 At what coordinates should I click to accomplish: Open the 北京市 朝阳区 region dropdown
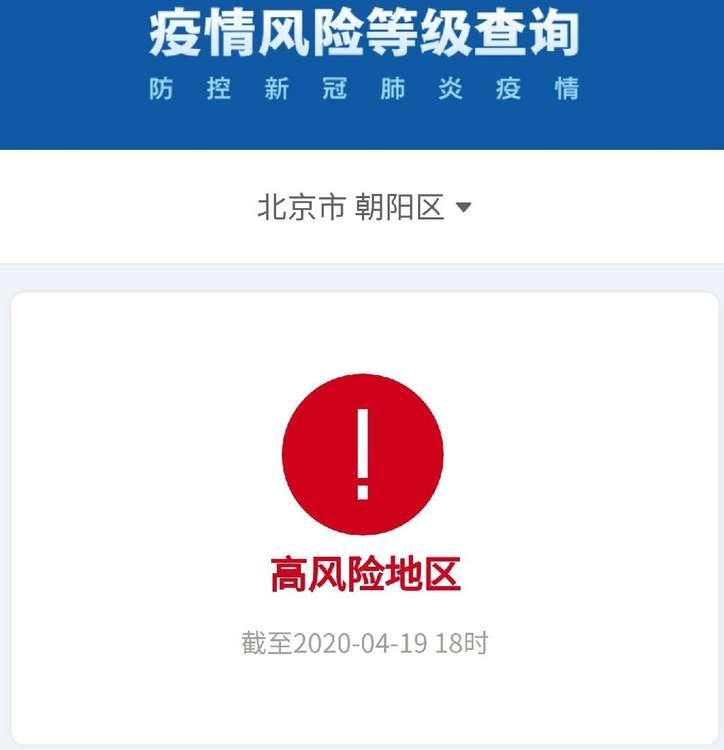tap(364, 208)
